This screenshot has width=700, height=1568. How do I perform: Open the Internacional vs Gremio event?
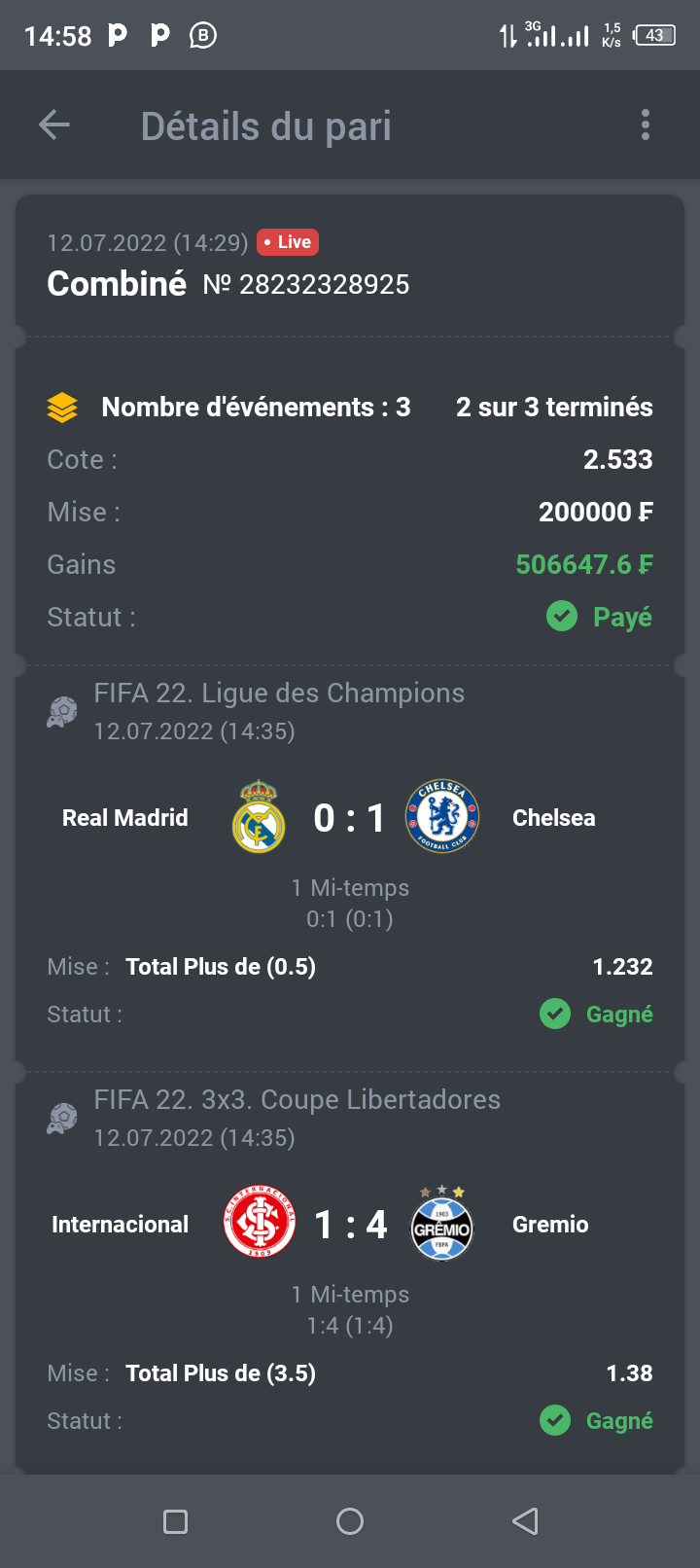pos(350,1225)
